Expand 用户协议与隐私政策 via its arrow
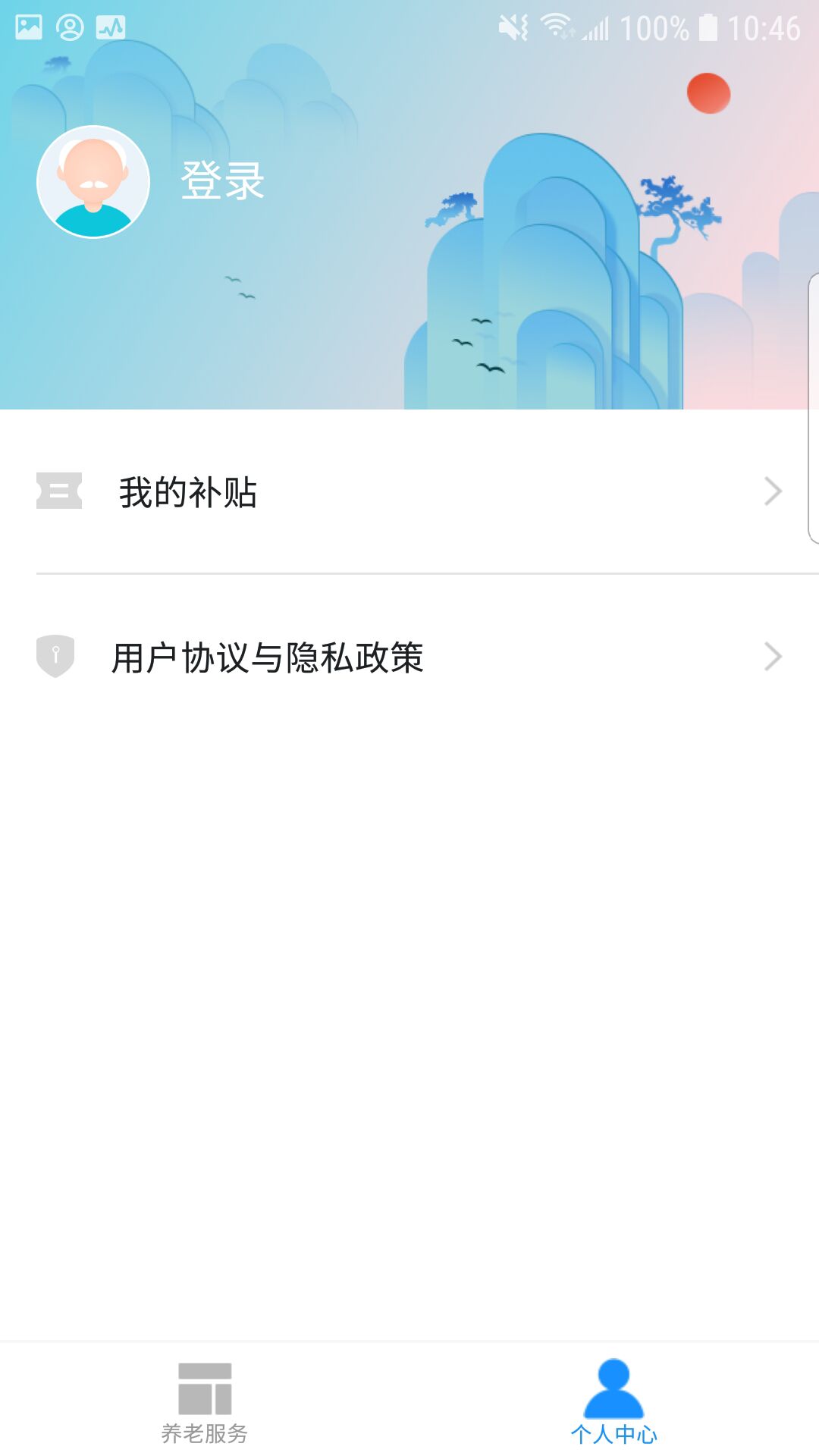Image resolution: width=819 pixels, height=1456 pixels. click(x=772, y=654)
